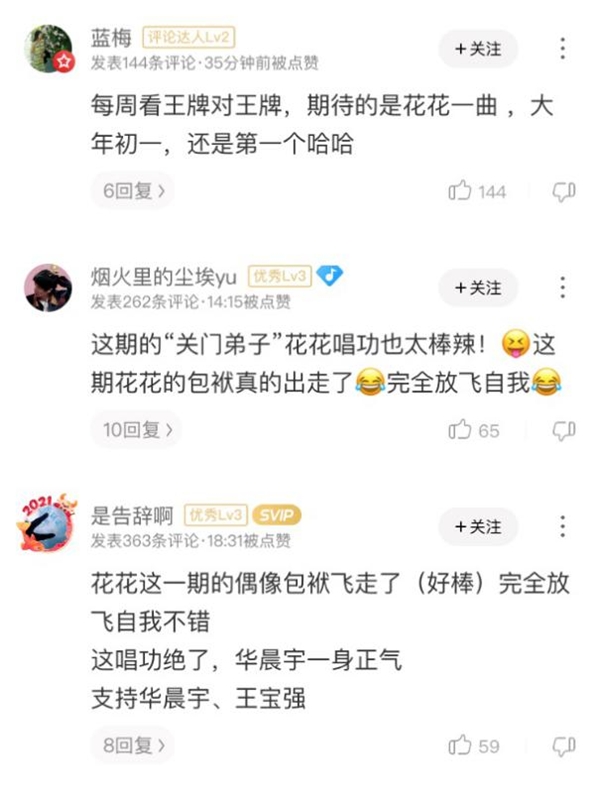Open 蓝梅's profile avatar
The width and height of the screenshot is (600, 800).
48,50
